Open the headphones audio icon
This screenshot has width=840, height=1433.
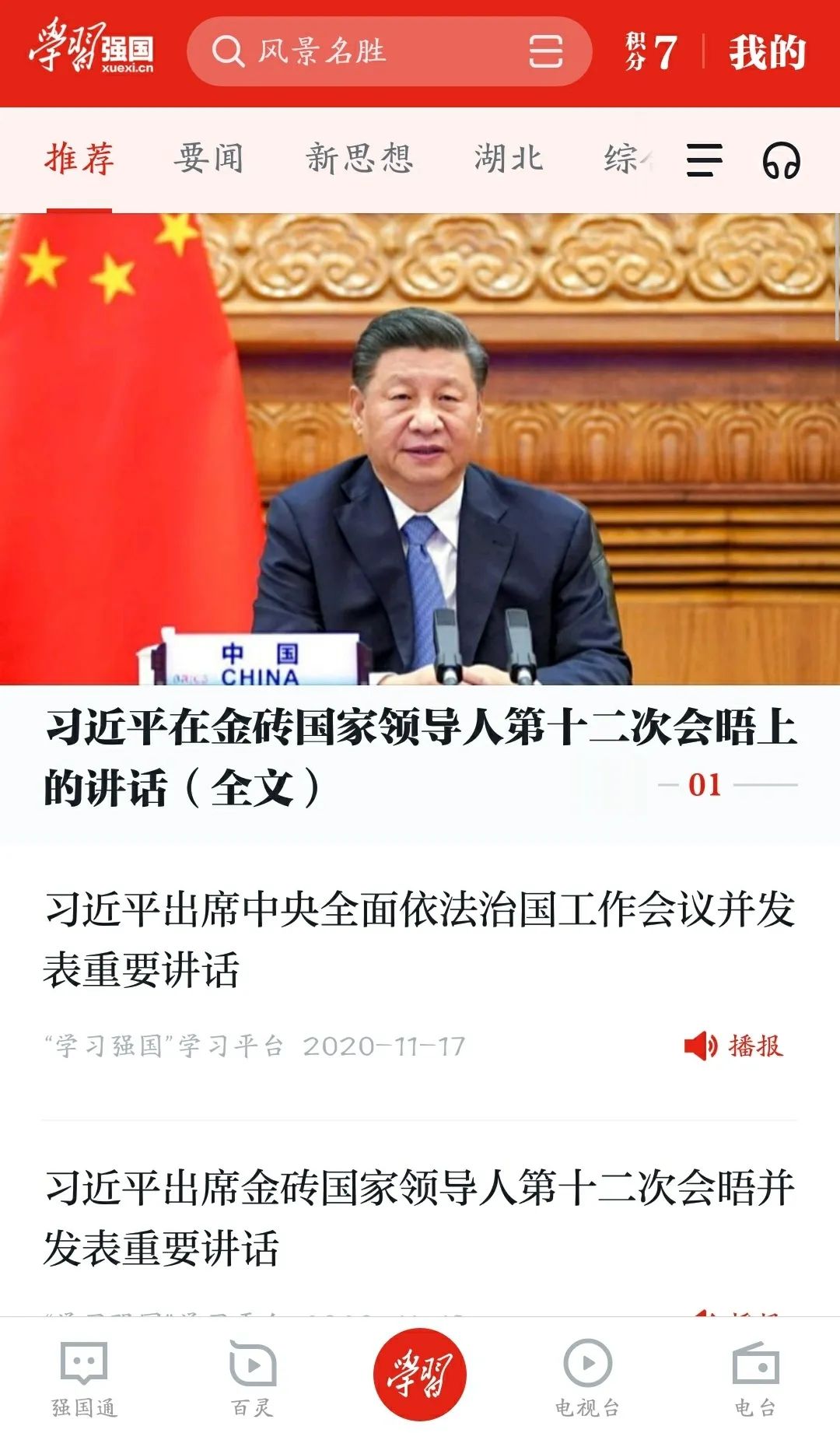781,161
